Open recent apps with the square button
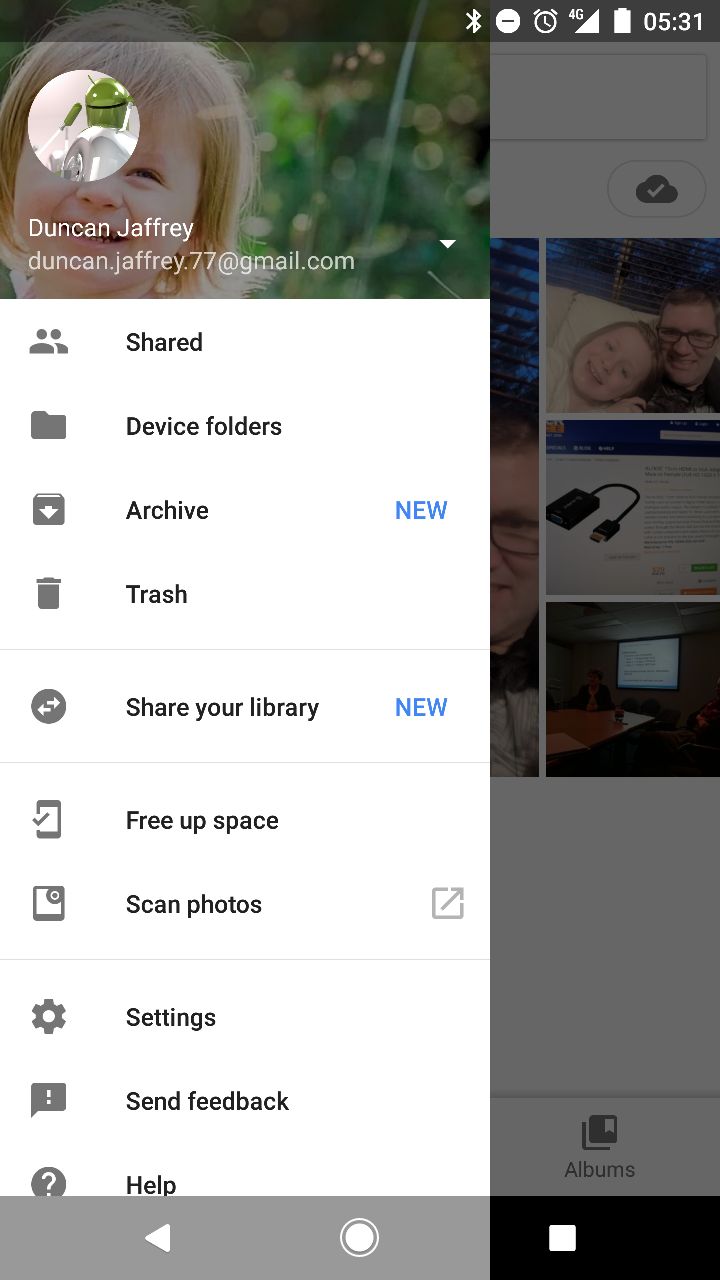This screenshot has width=720, height=1280. click(562, 1238)
